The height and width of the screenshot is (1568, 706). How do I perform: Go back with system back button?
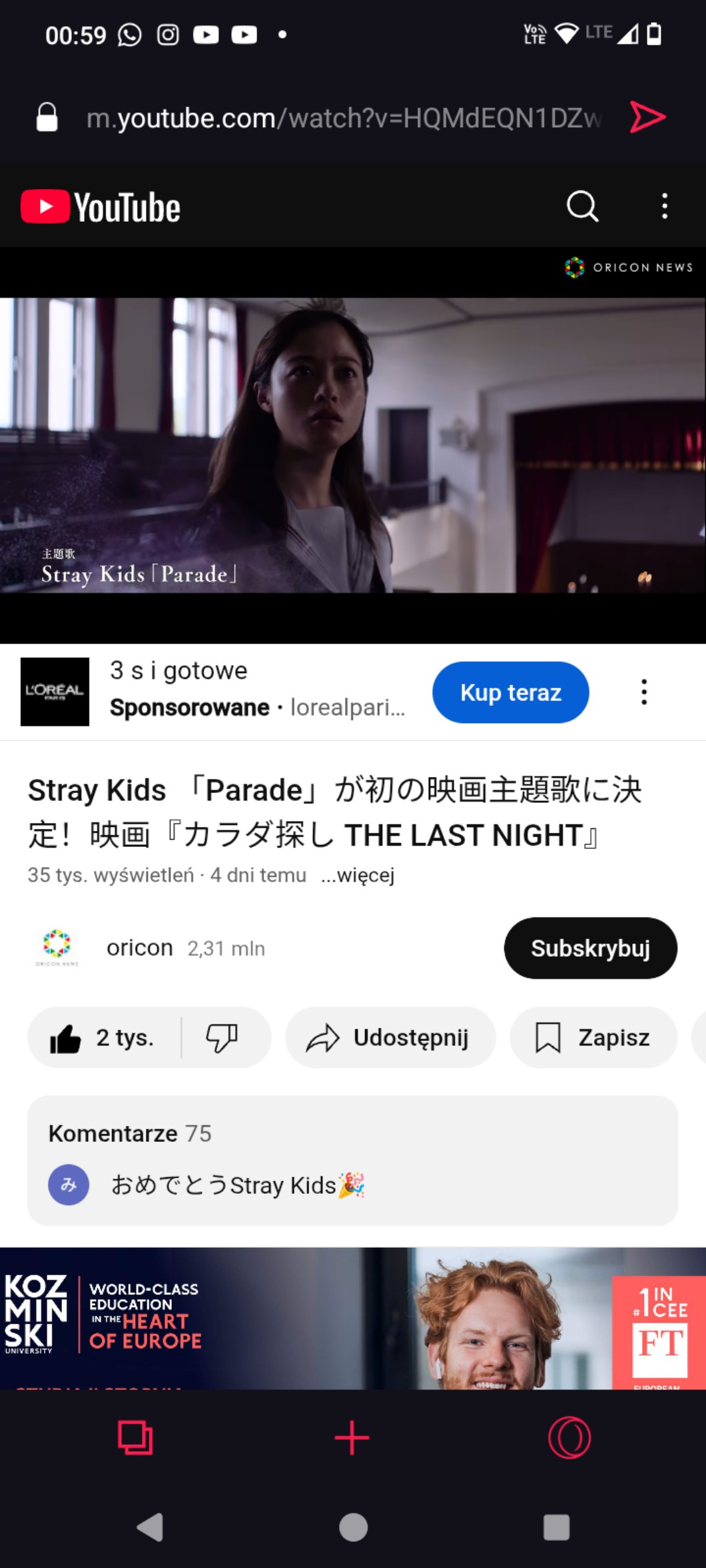point(150,1527)
